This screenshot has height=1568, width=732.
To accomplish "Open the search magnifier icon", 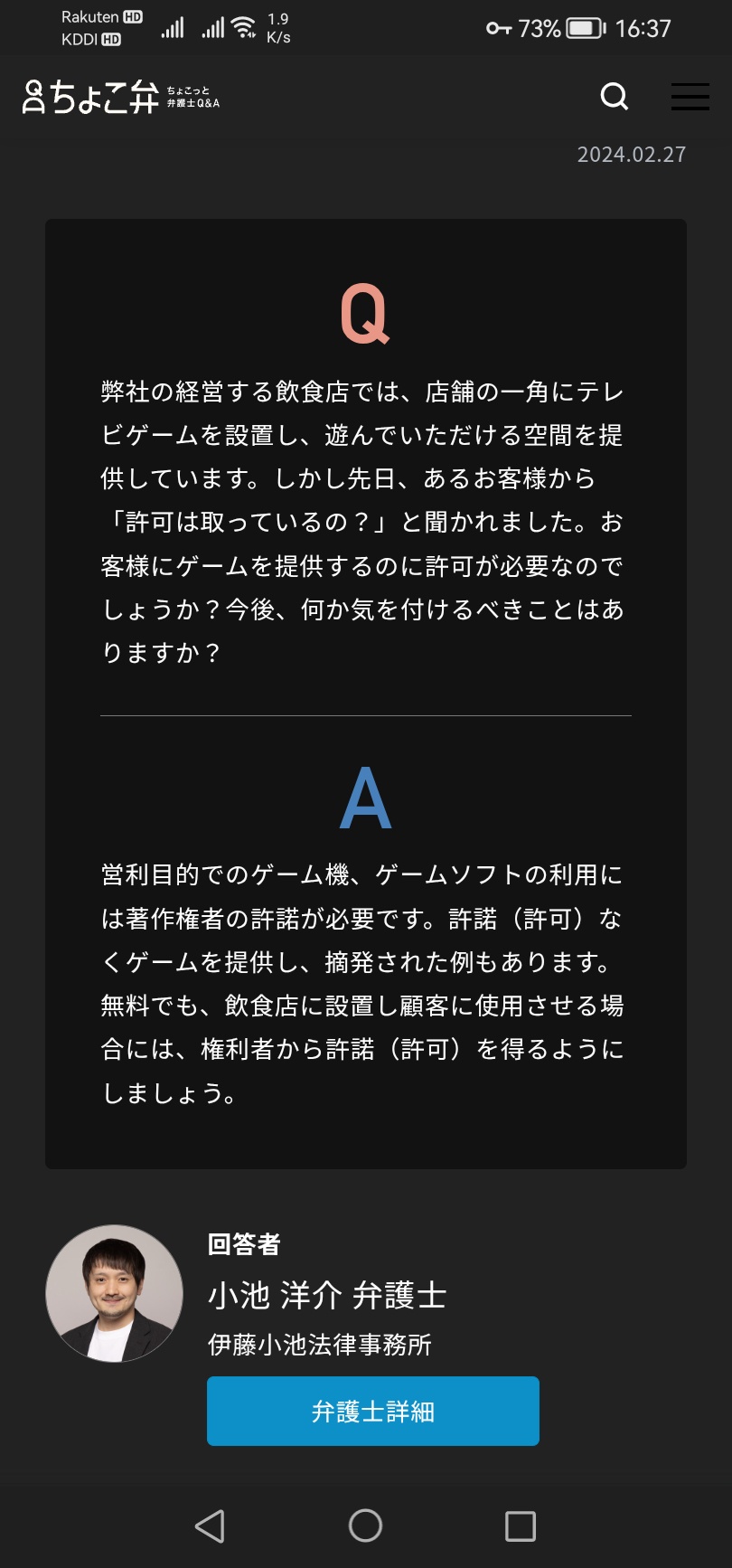I will tap(615, 96).
